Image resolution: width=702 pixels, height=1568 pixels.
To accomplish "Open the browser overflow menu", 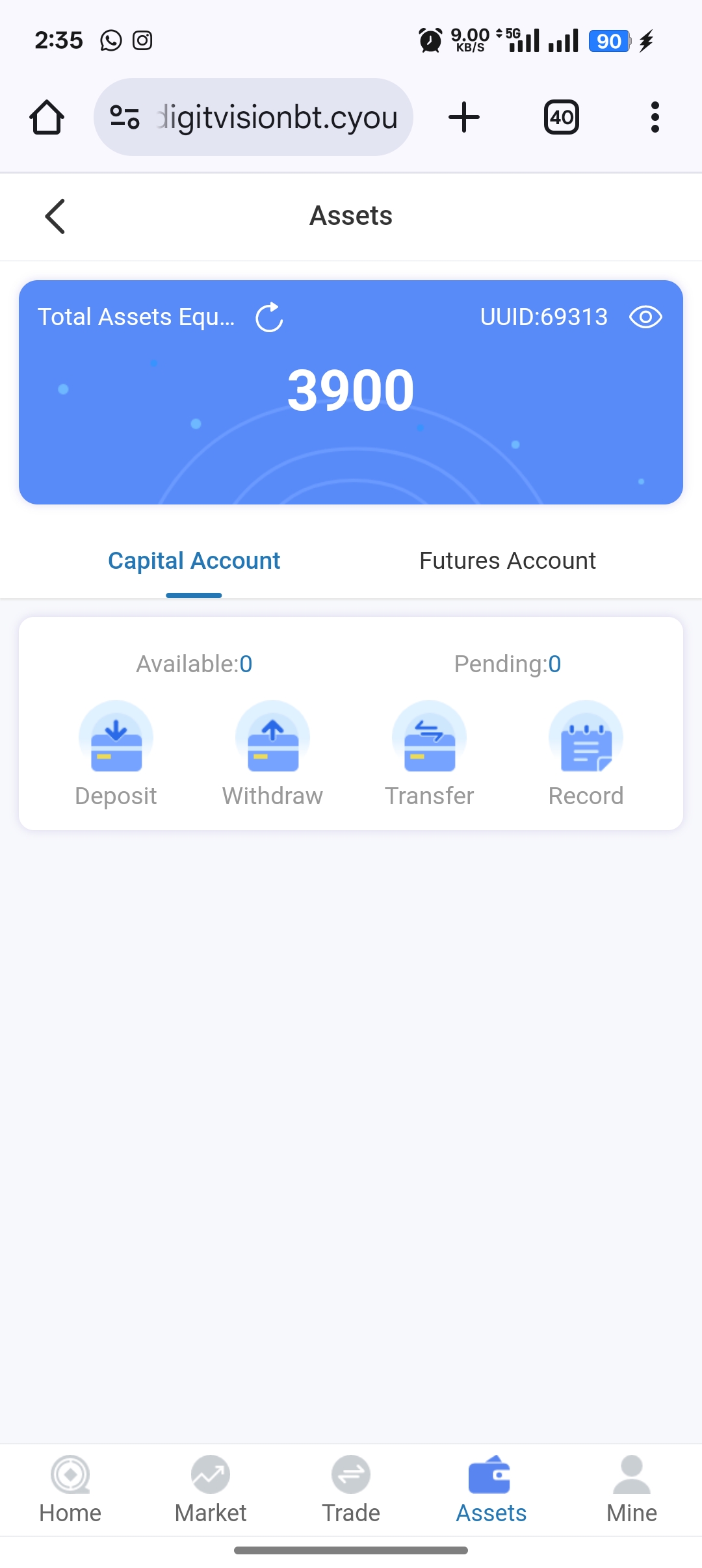I will pyautogui.click(x=655, y=118).
